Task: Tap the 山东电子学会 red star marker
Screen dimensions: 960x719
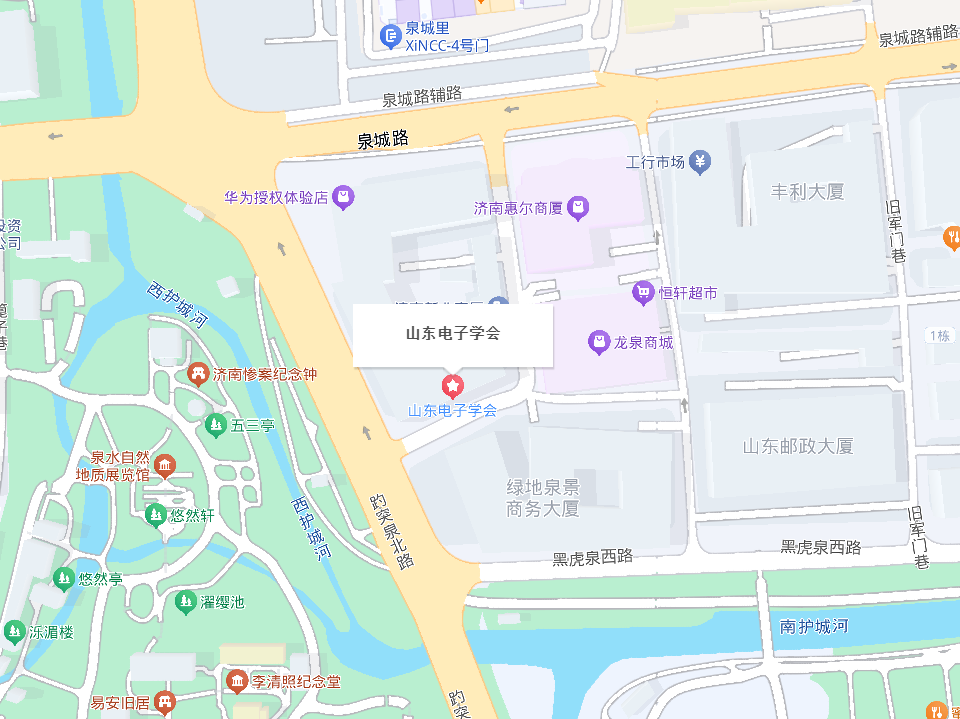Action: click(x=453, y=385)
